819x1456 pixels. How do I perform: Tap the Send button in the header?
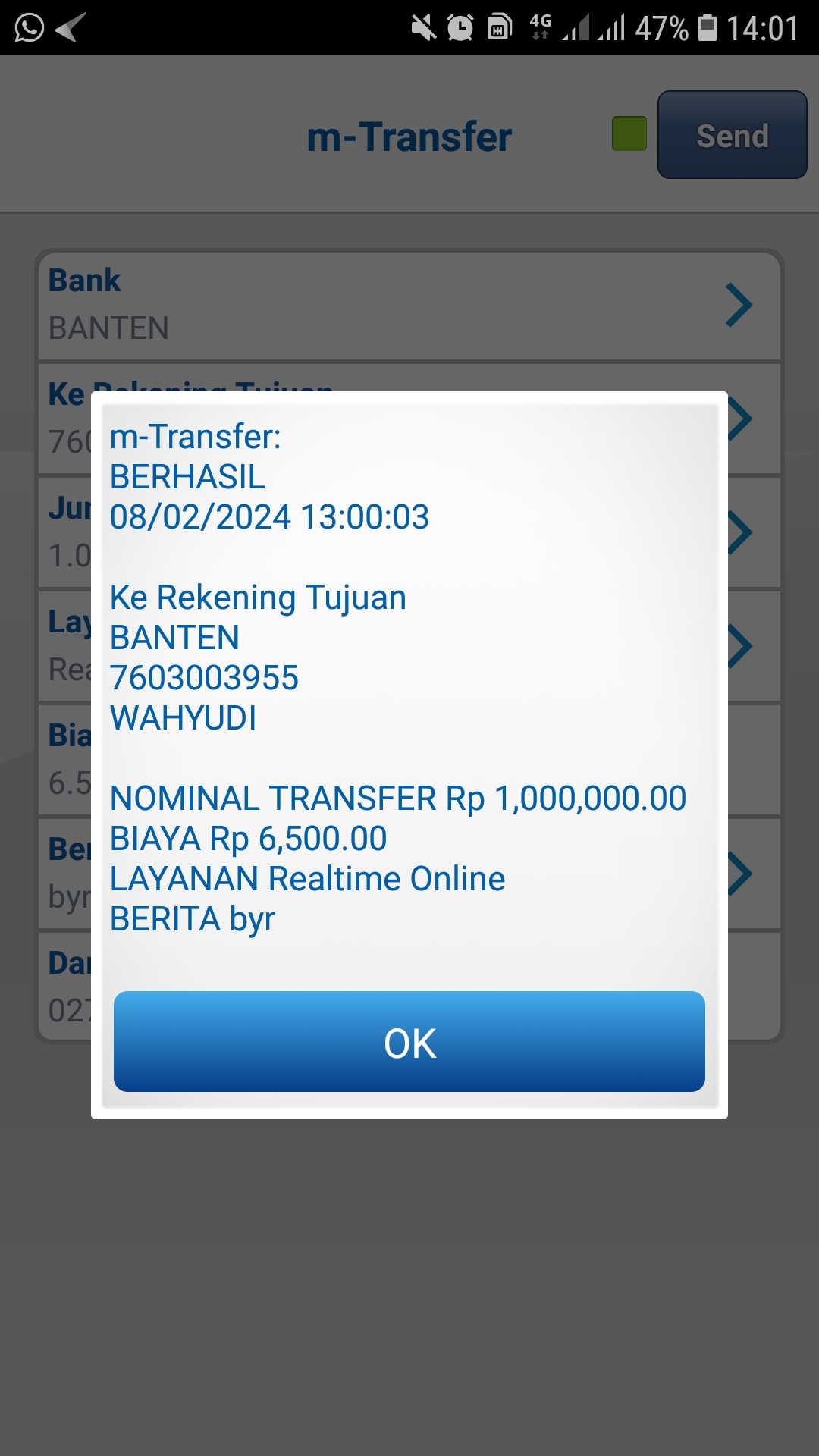coord(732,136)
